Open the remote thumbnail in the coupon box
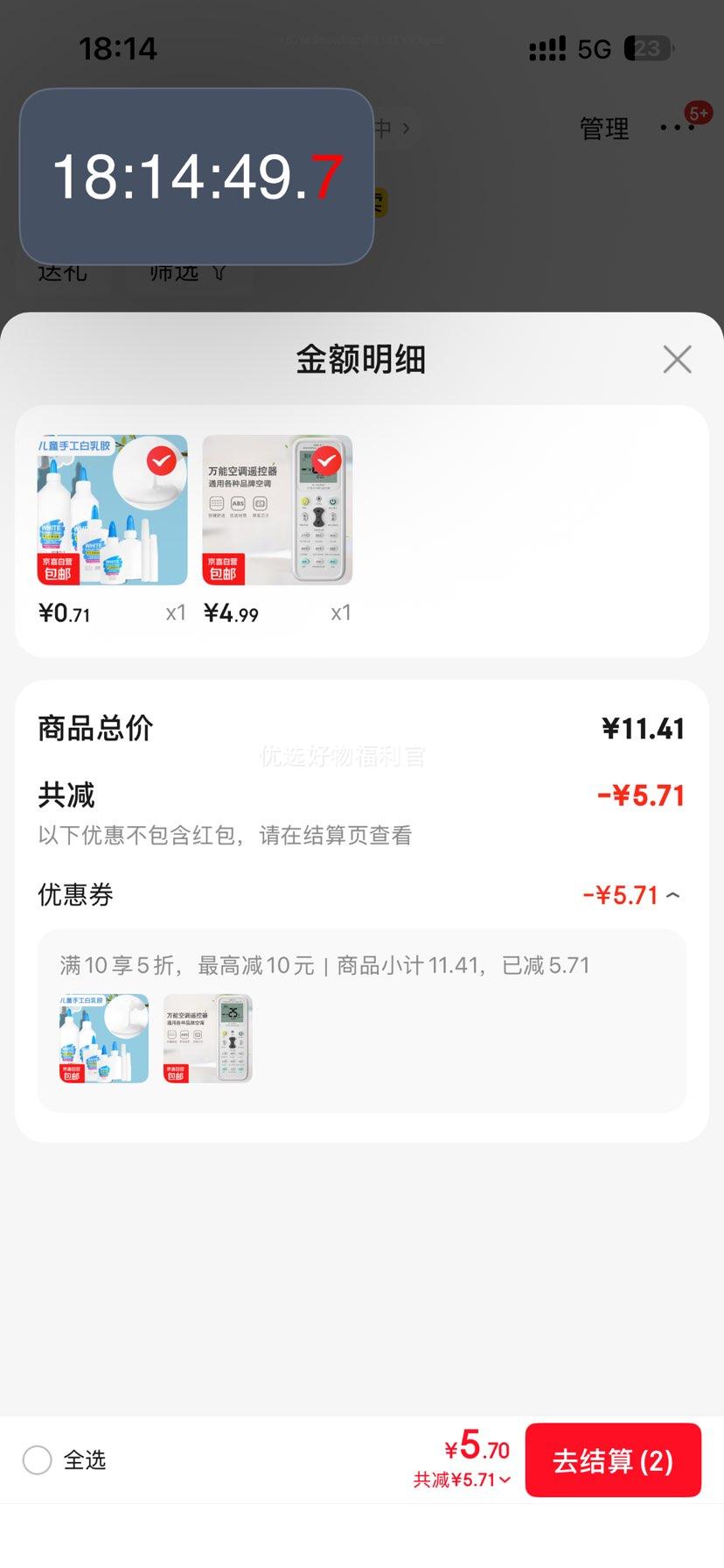The width and height of the screenshot is (724, 1568). [x=208, y=1039]
